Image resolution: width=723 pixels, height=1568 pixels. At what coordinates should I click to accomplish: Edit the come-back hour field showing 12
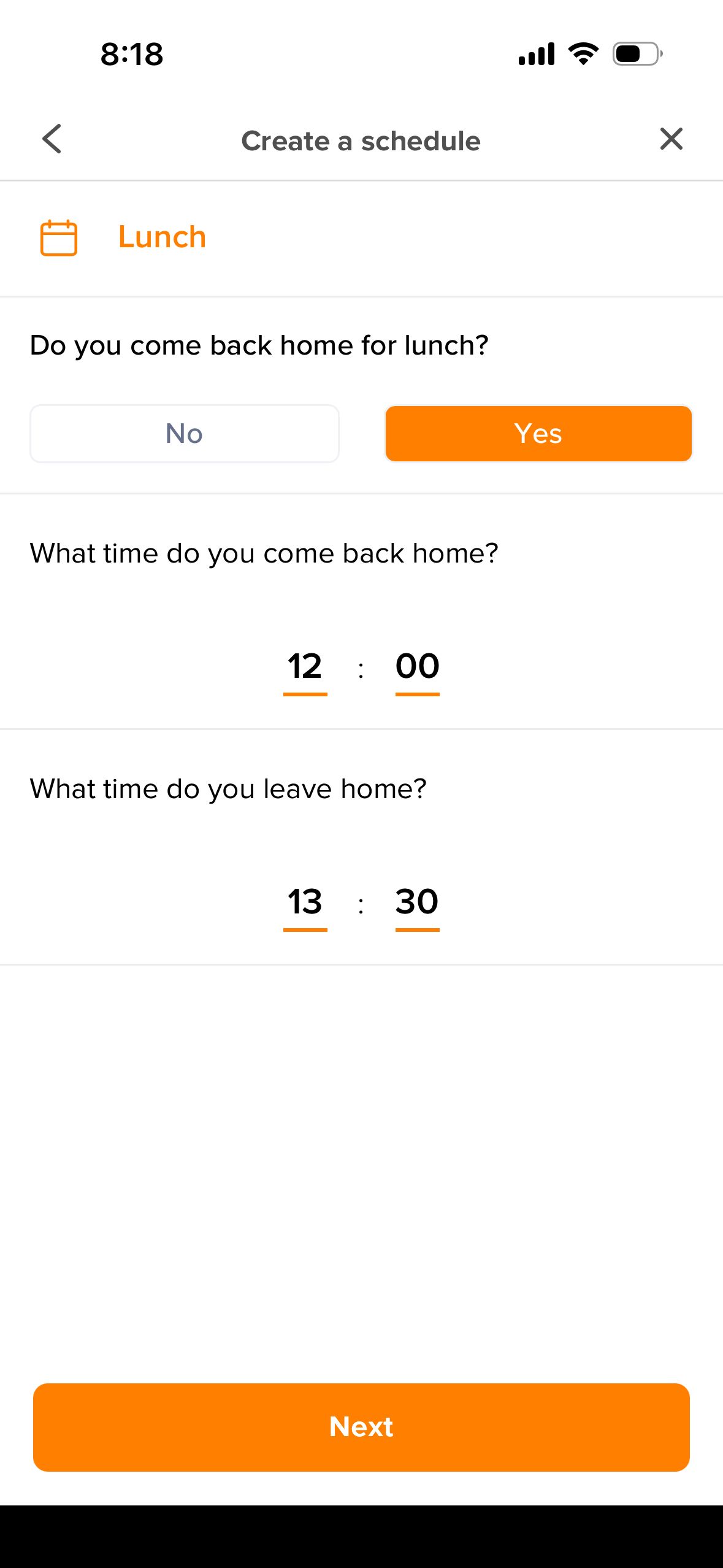pos(305,667)
